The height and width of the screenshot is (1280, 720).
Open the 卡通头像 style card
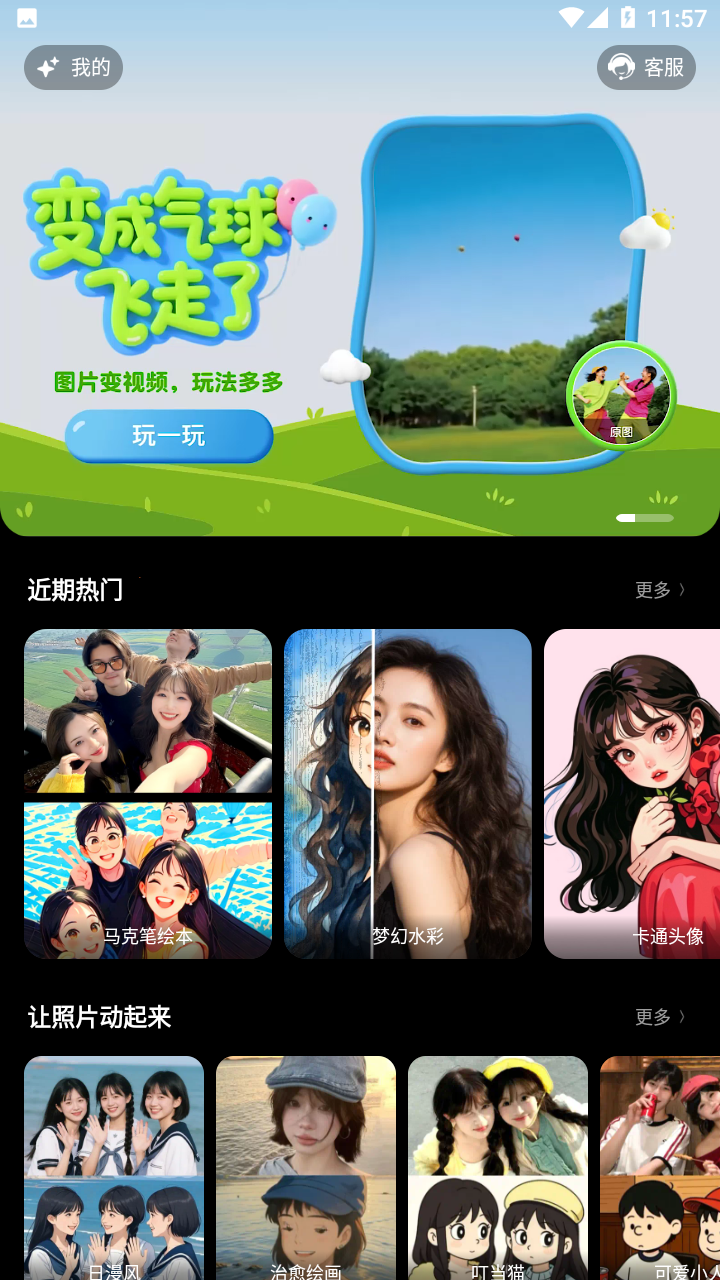coord(632,793)
